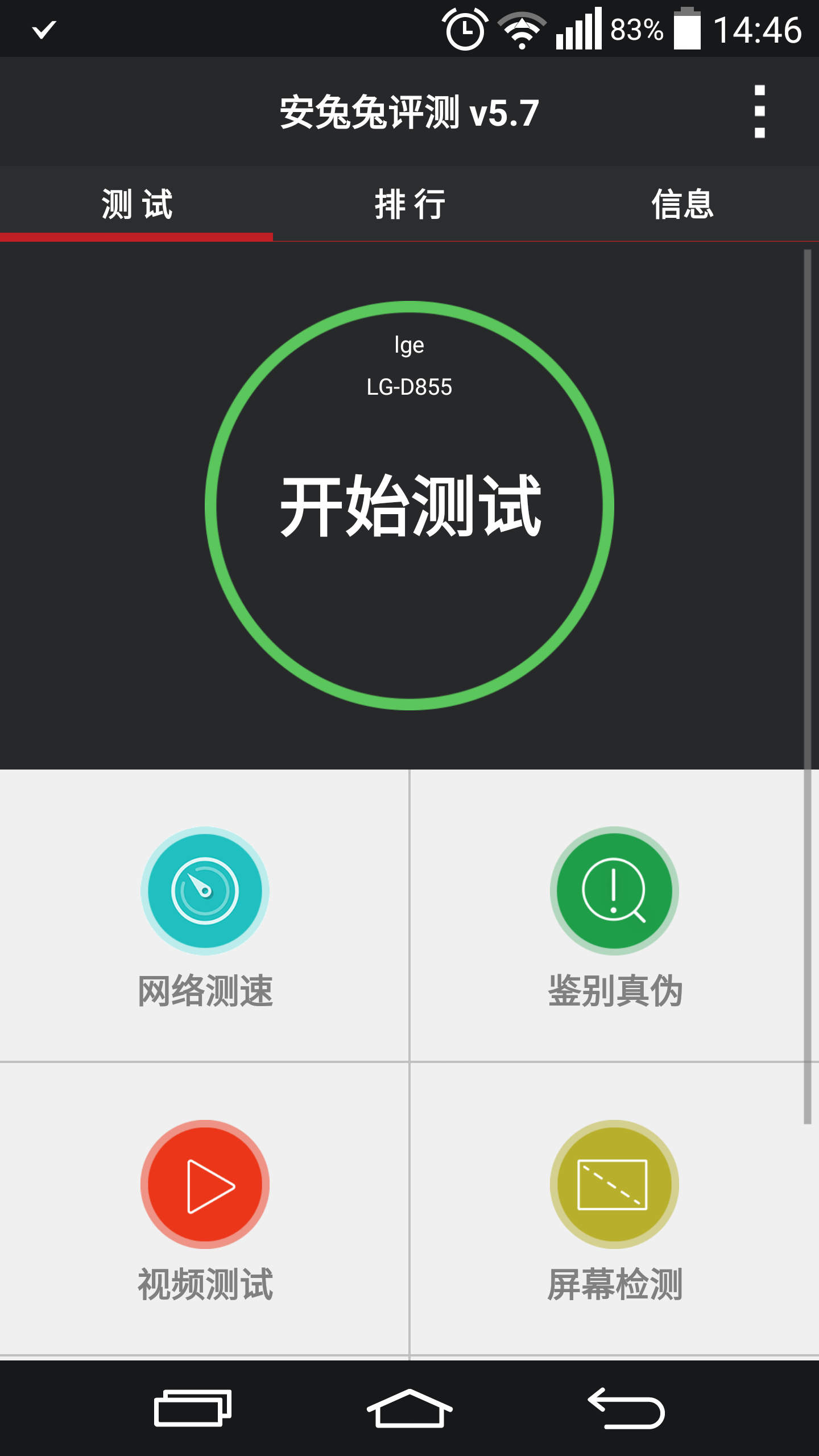Open 鉴别真伪 authenticity check
The height and width of the screenshot is (1456, 819).
point(614,916)
